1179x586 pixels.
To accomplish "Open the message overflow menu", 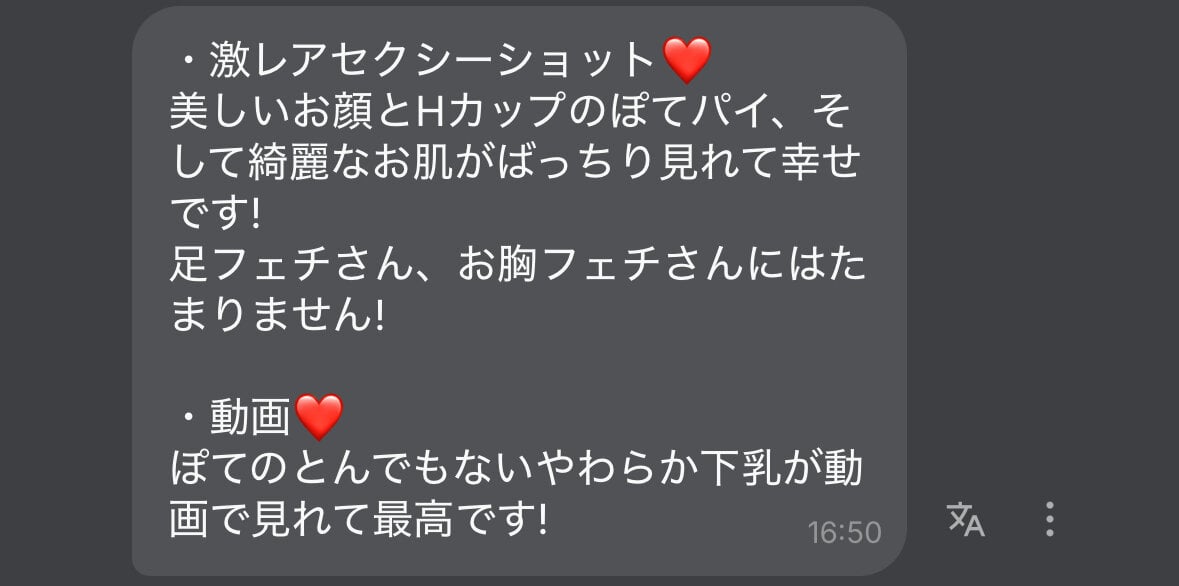I will 1049,519.
